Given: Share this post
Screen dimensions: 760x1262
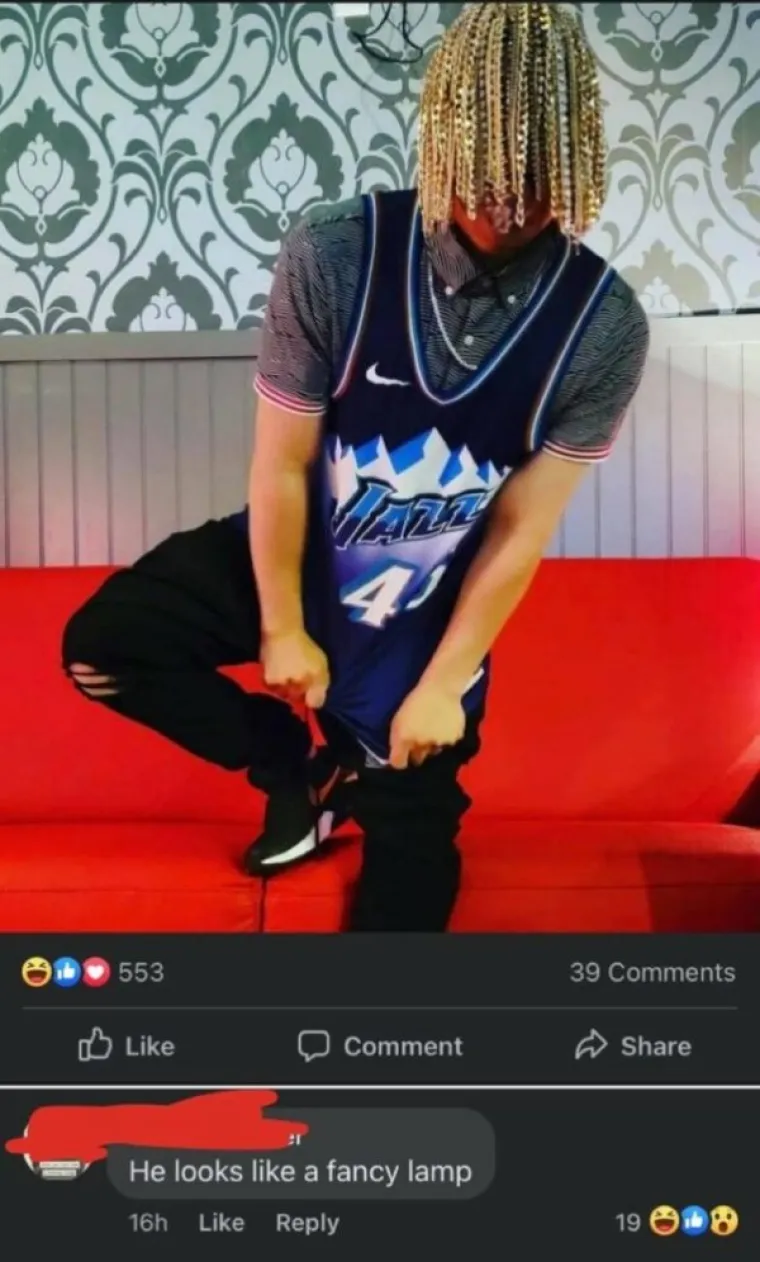Looking at the screenshot, I should [x=633, y=1046].
